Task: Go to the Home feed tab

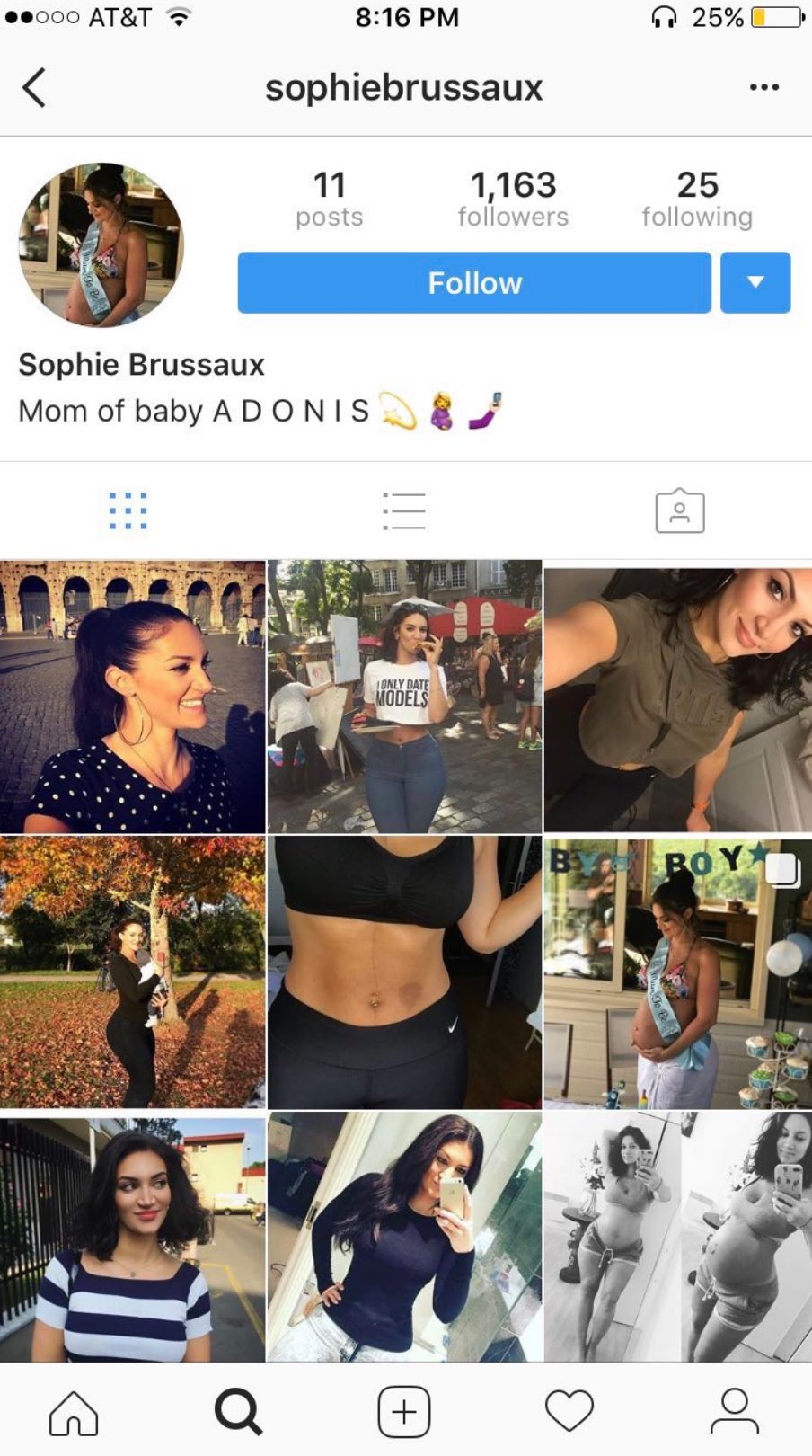Action: [x=73, y=1412]
